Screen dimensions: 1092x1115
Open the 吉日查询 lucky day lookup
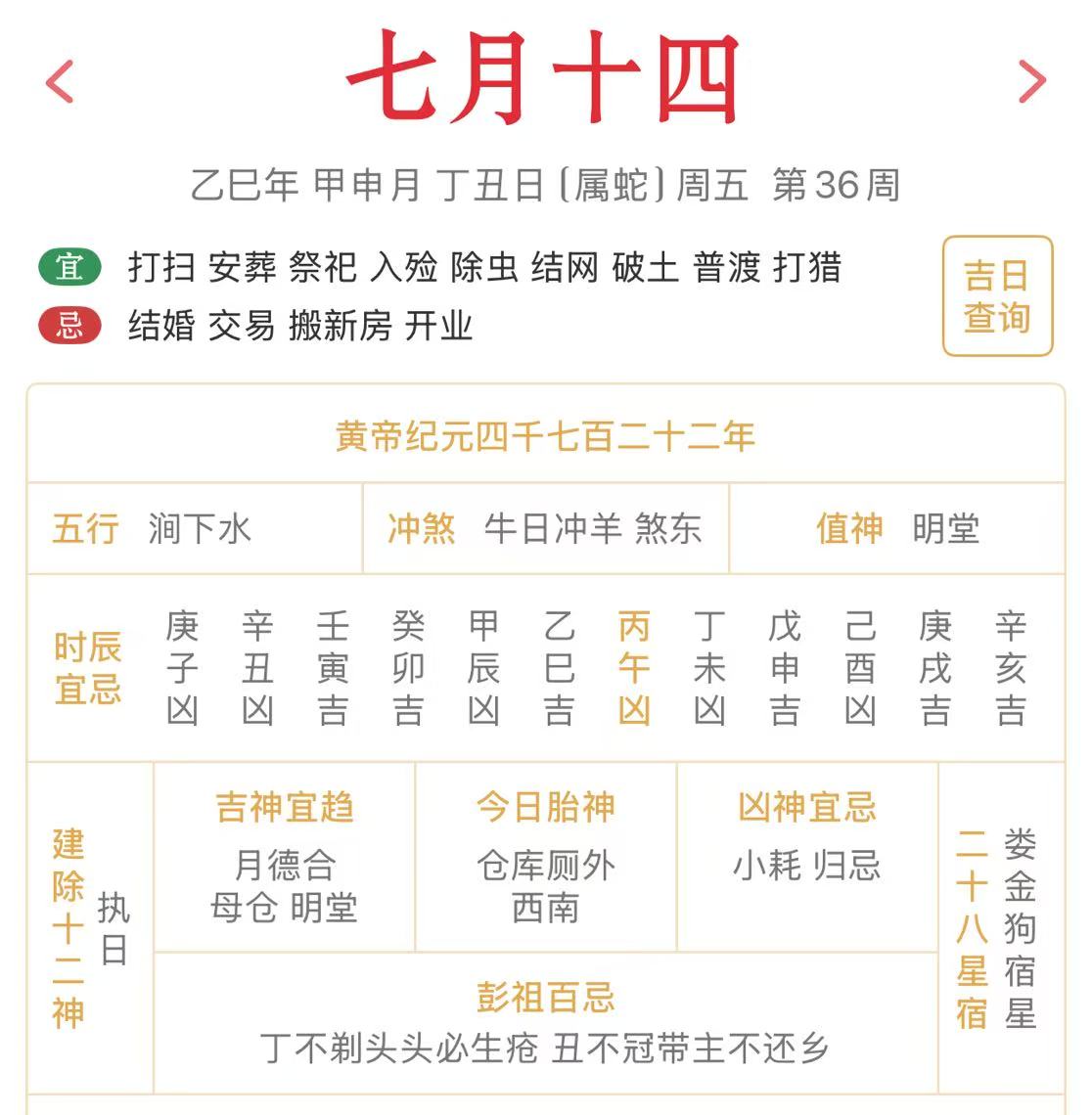tap(997, 296)
